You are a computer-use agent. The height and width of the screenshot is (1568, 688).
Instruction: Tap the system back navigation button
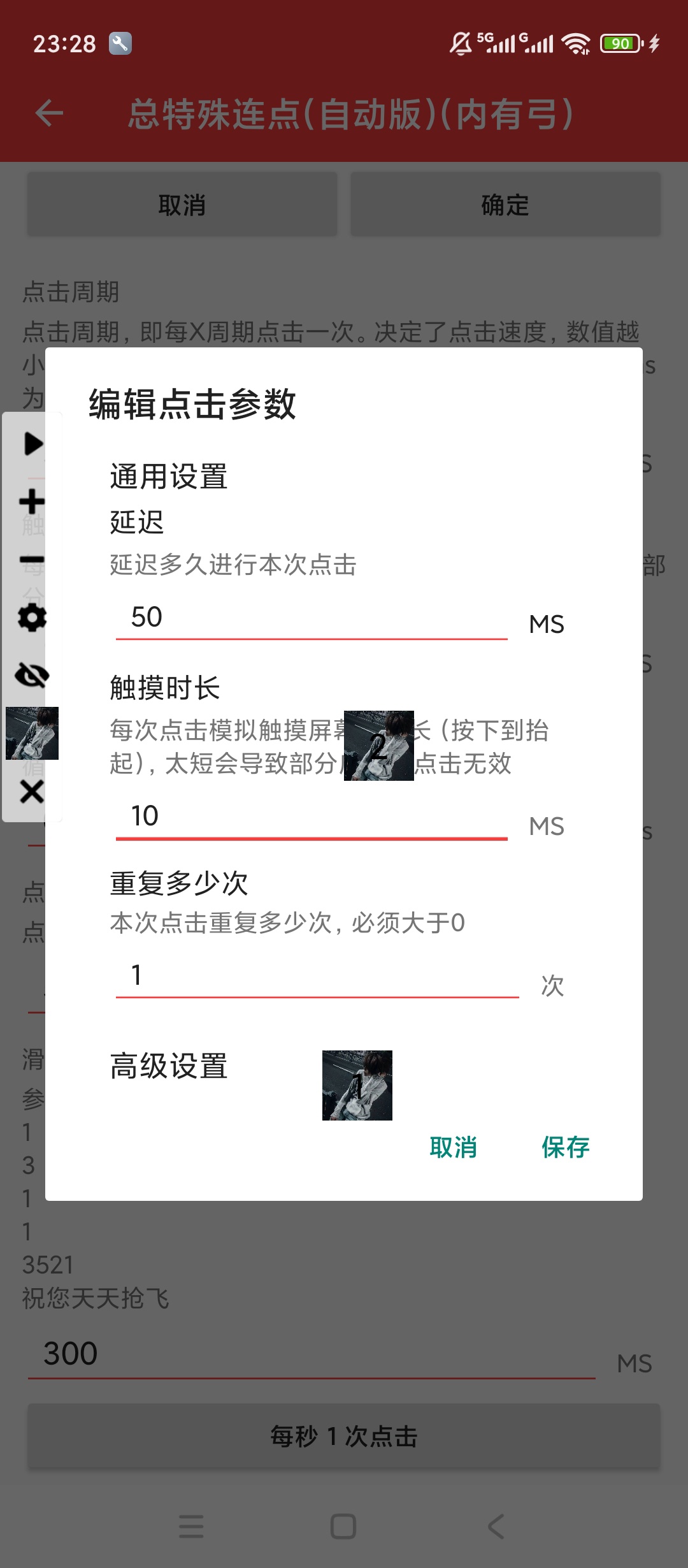coord(496,1527)
